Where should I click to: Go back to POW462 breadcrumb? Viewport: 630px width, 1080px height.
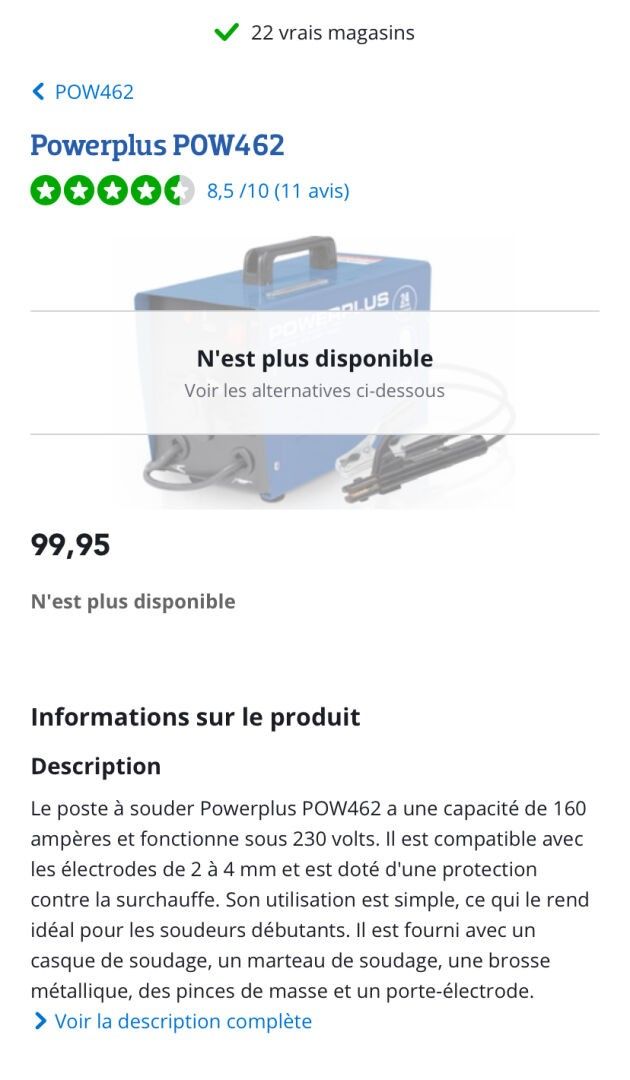point(83,92)
